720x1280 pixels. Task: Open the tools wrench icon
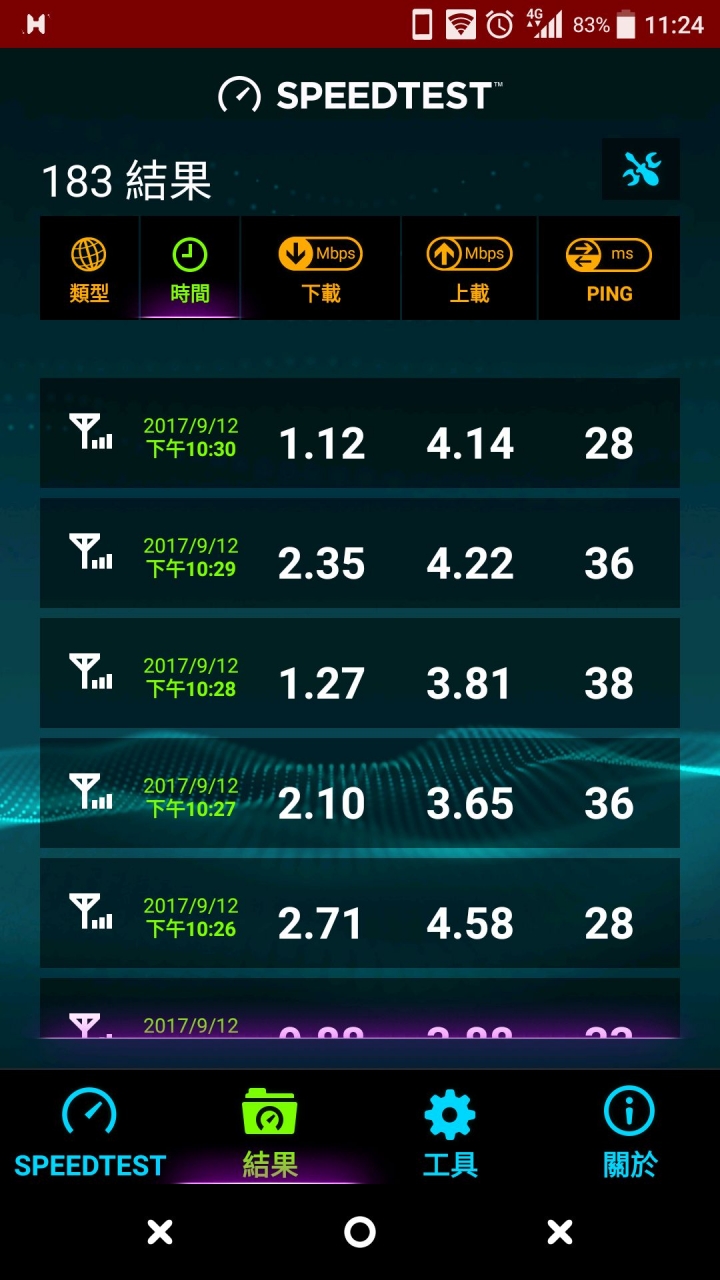point(641,170)
